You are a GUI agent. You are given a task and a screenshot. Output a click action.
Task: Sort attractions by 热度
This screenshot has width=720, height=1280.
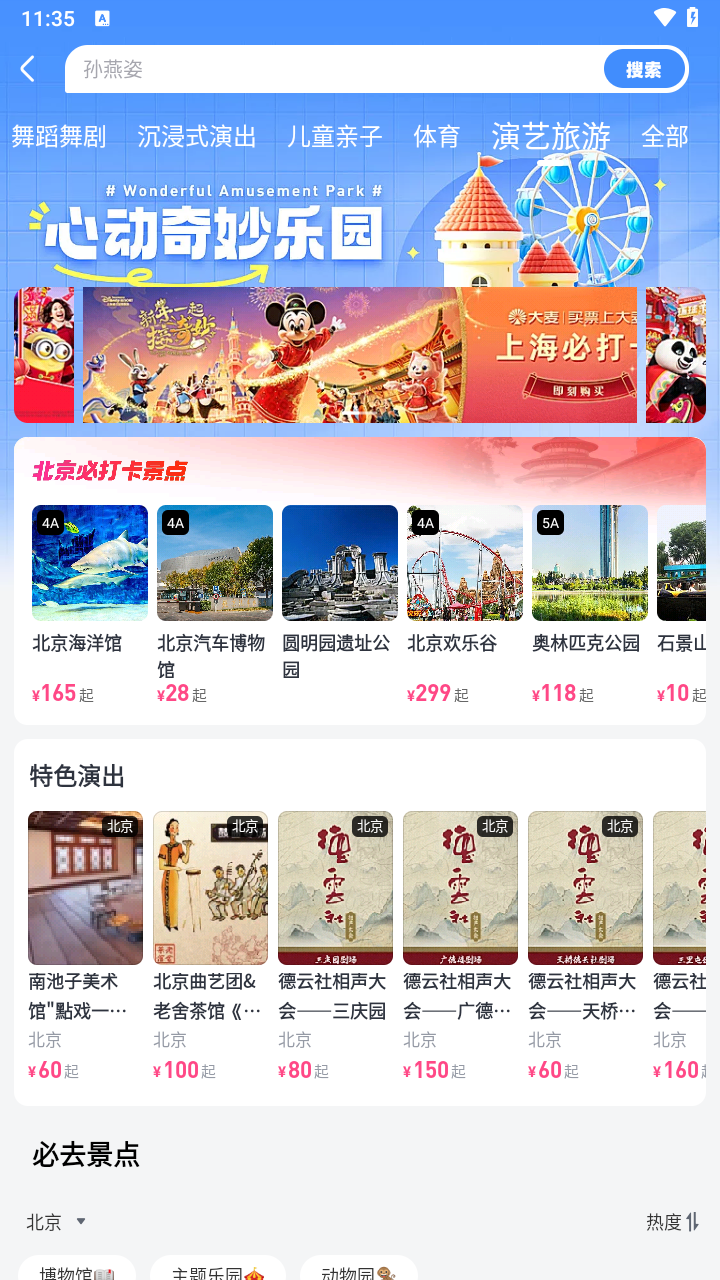tap(672, 1222)
